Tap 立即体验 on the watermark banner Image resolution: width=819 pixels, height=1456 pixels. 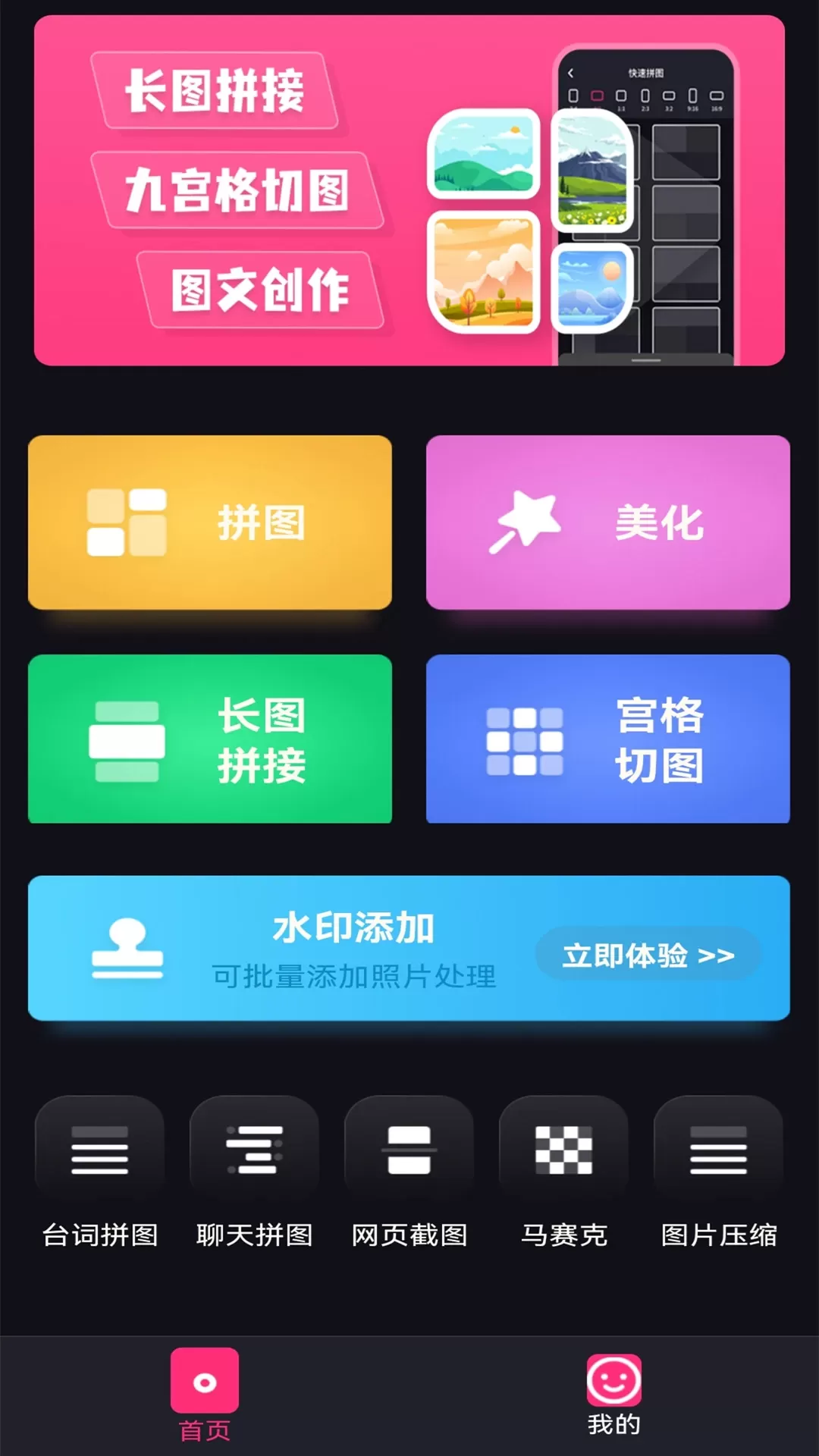648,955
